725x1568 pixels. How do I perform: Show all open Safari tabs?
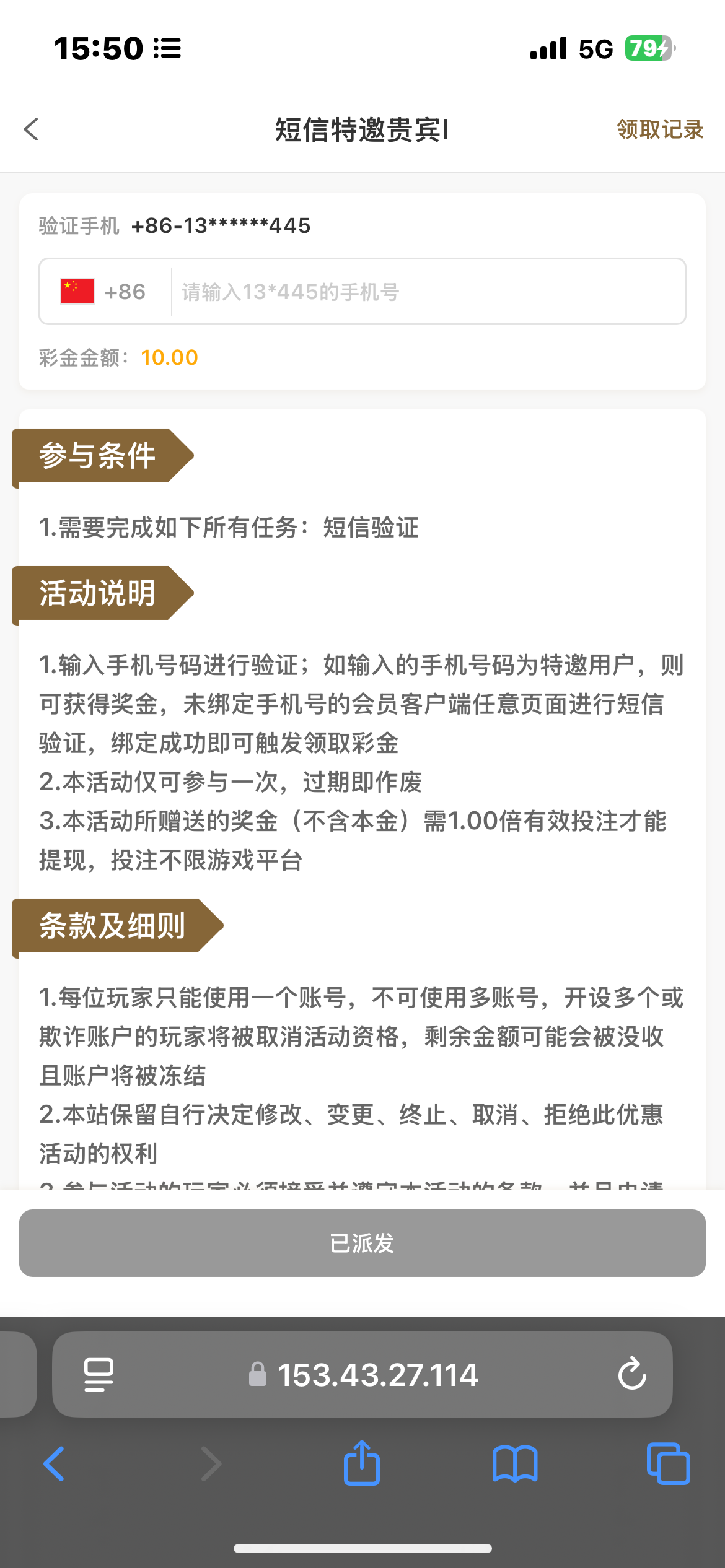[x=668, y=1464]
